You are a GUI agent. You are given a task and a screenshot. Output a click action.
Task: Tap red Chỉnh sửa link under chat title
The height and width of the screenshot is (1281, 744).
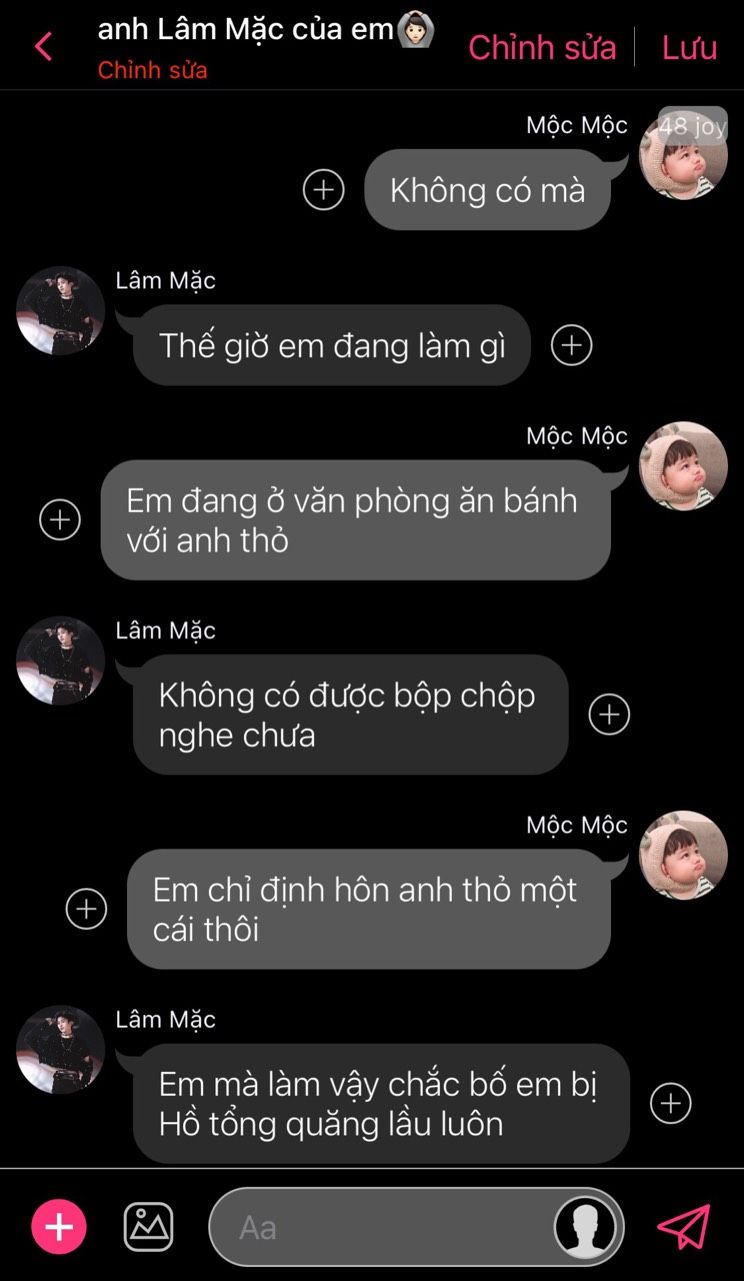(x=152, y=71)
